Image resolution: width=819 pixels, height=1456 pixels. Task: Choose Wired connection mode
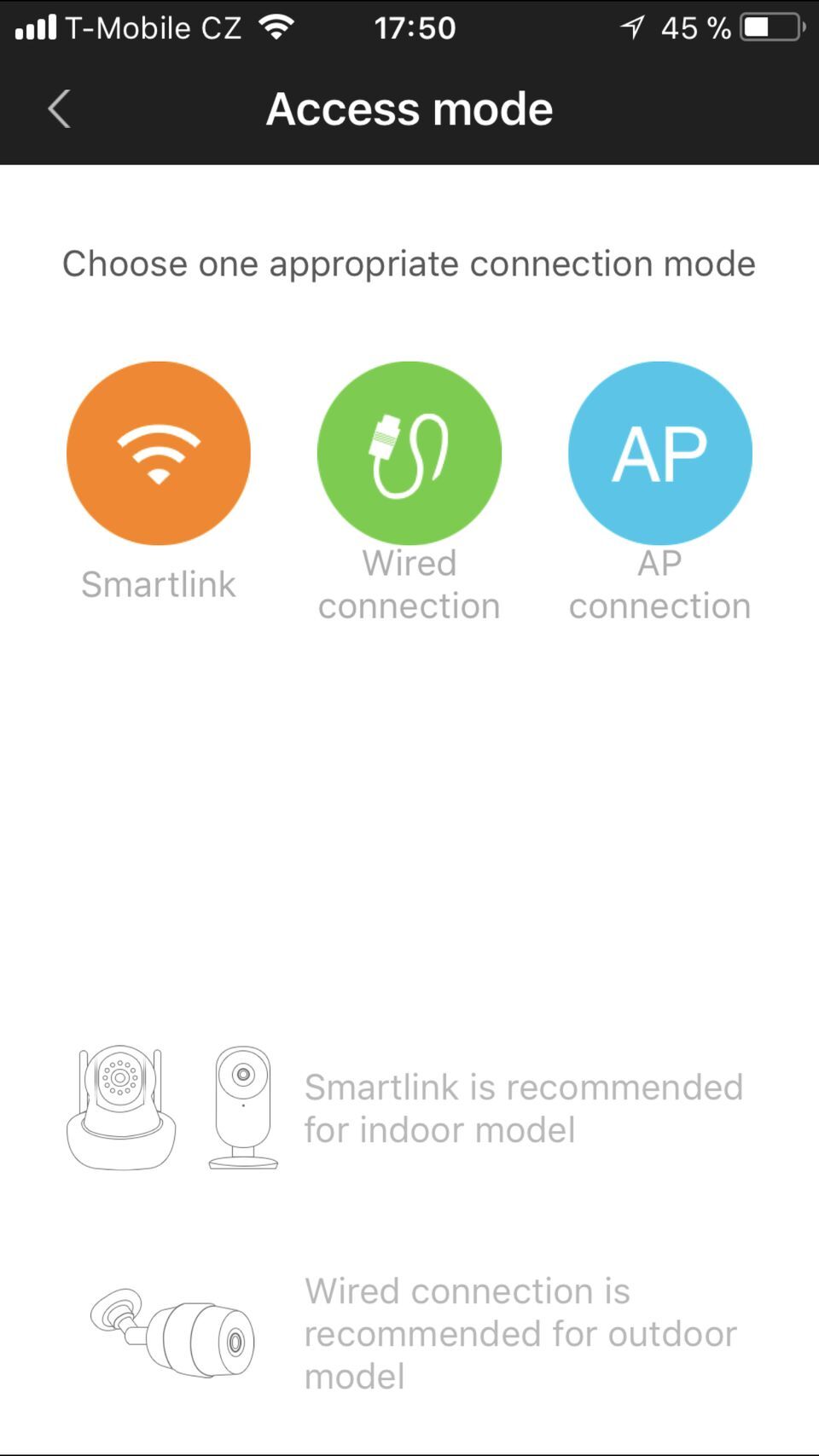(409, 453)
